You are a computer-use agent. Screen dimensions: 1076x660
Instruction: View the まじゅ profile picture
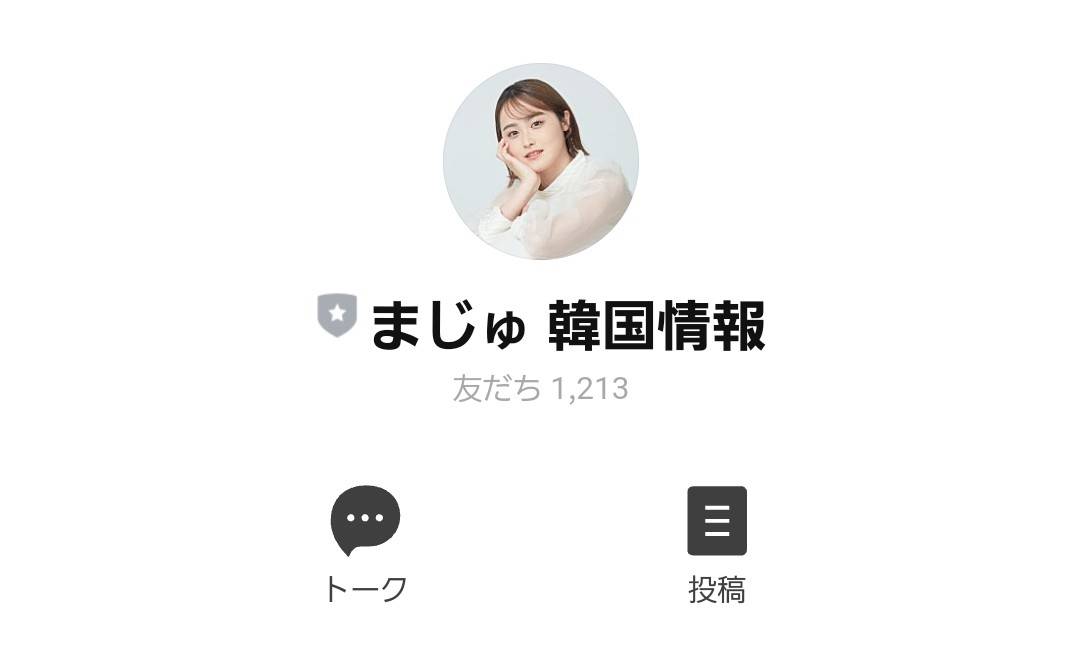point(540,161)
